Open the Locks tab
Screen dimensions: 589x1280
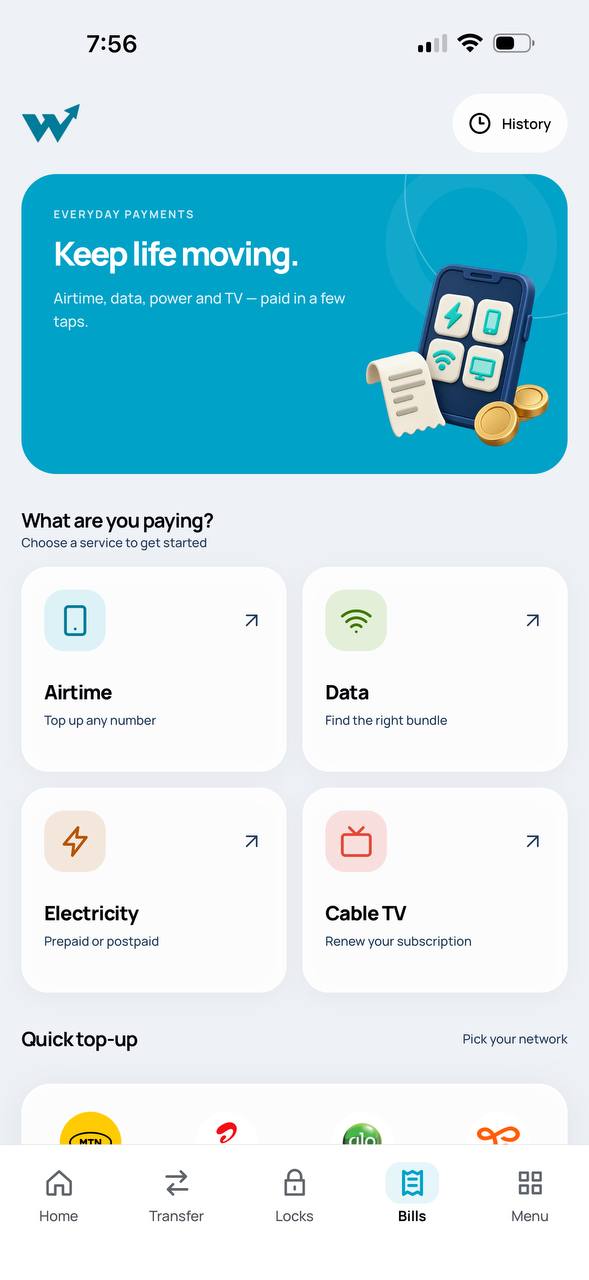point(294,1196)
